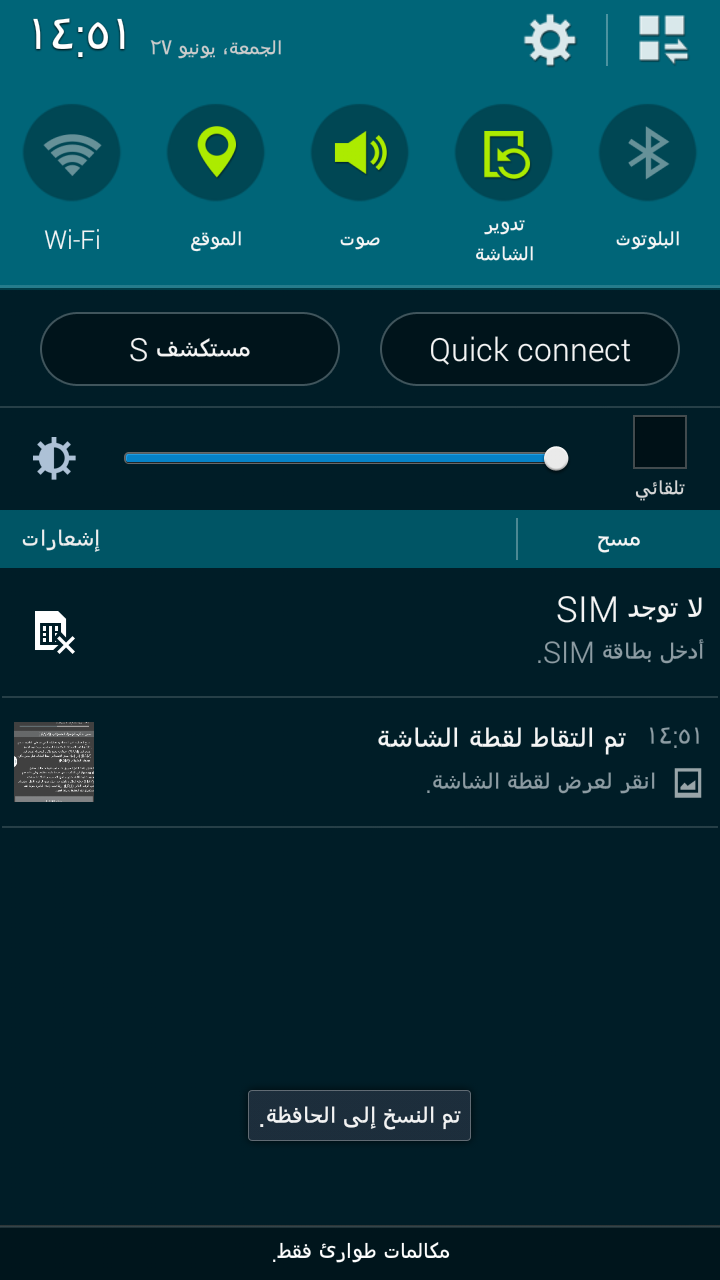Tap the brightness slider bar
The height and width of the screenshot is (1280, 720).
click(340, 458)
